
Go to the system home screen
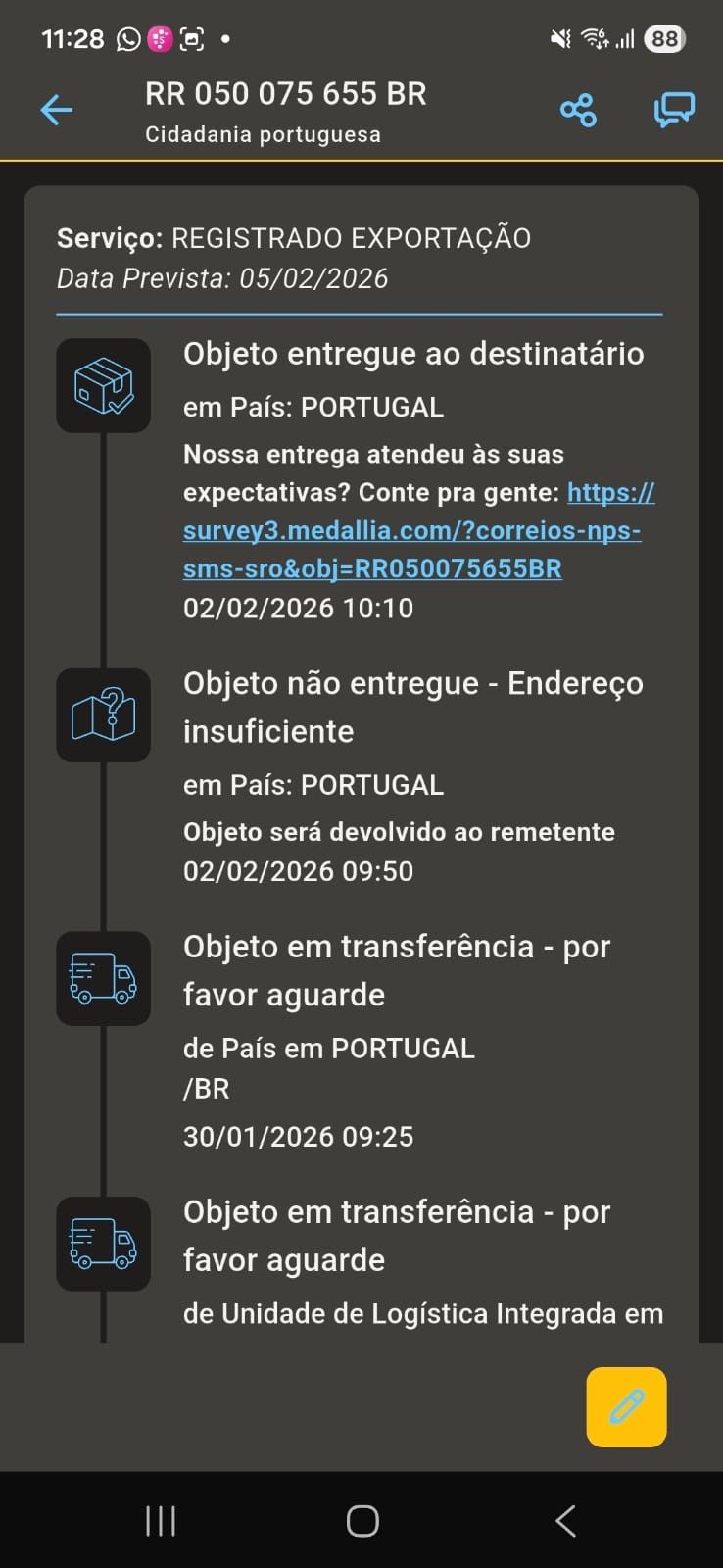[362, 1521]
